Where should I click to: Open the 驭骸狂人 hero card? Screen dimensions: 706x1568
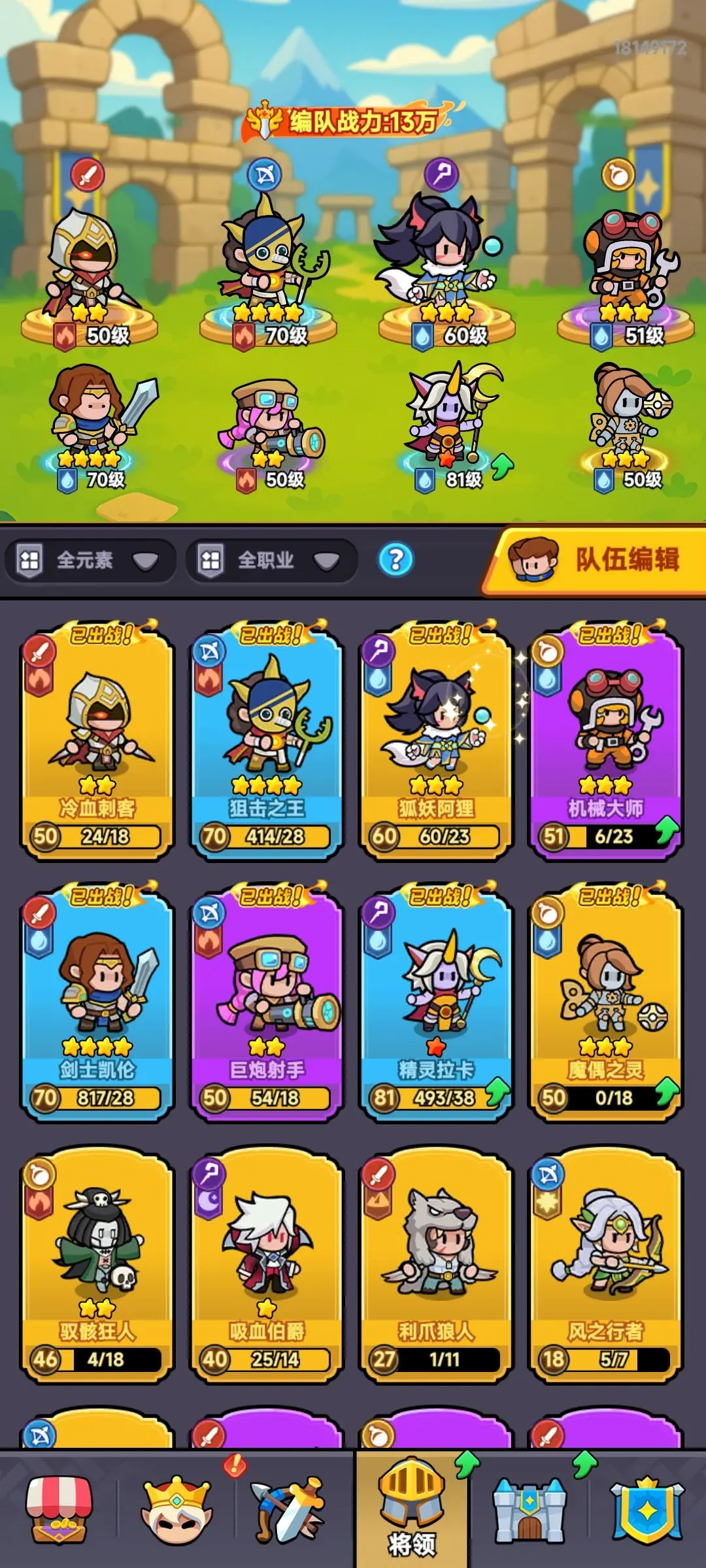tap(97, 1264)
